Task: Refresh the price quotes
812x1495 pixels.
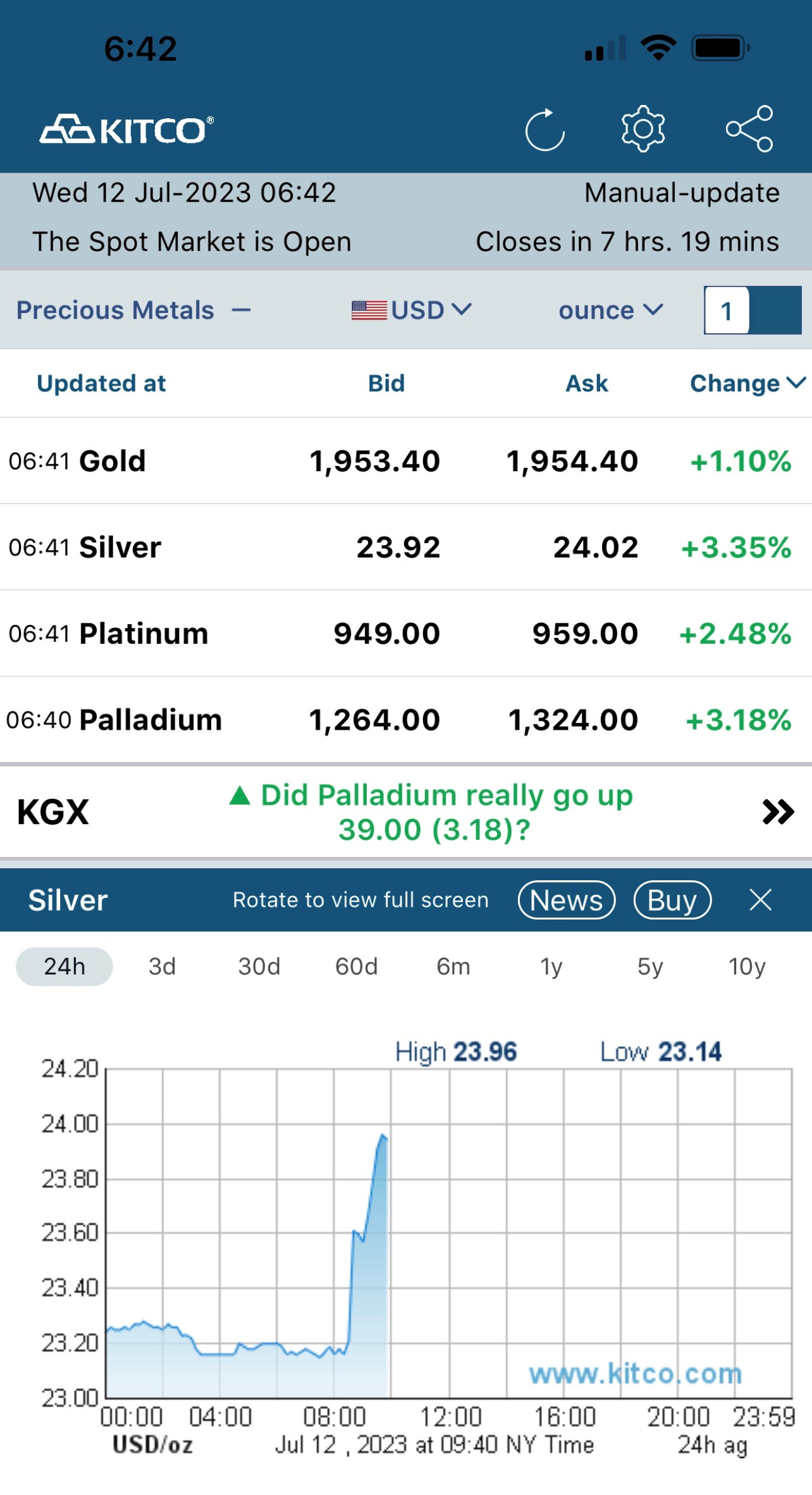Action: point(544,130)
